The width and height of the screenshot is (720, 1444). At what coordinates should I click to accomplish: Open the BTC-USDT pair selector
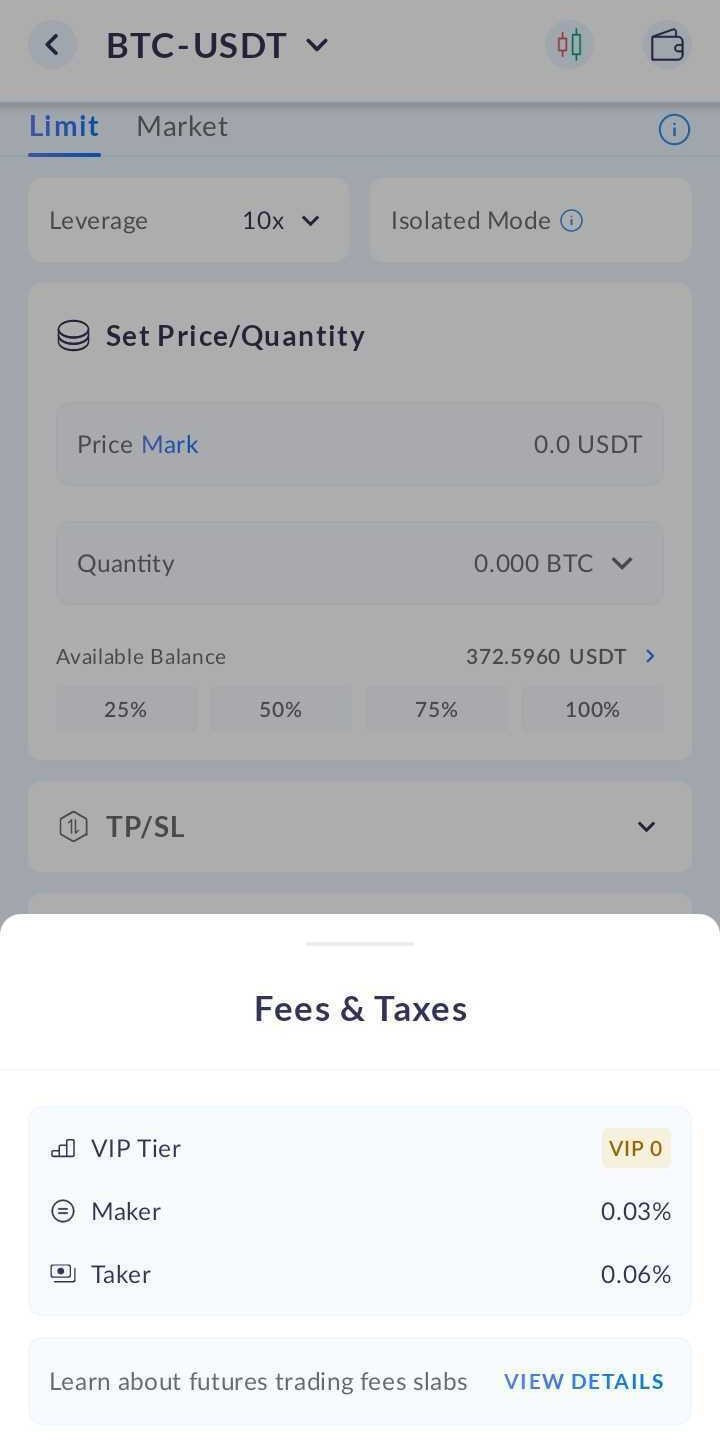[x=217, y=45]
